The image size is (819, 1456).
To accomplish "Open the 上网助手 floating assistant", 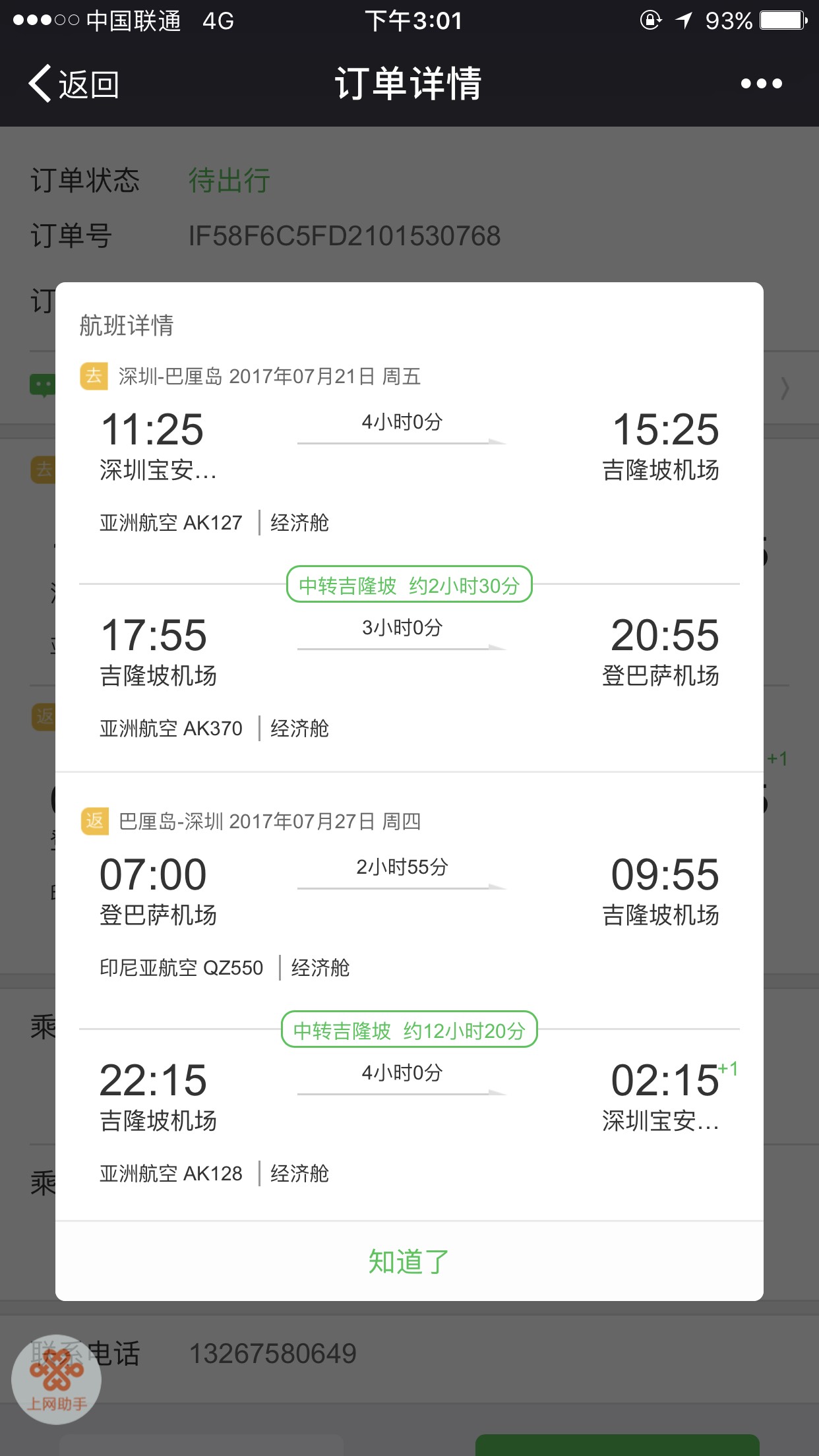I will point(57,1380).
